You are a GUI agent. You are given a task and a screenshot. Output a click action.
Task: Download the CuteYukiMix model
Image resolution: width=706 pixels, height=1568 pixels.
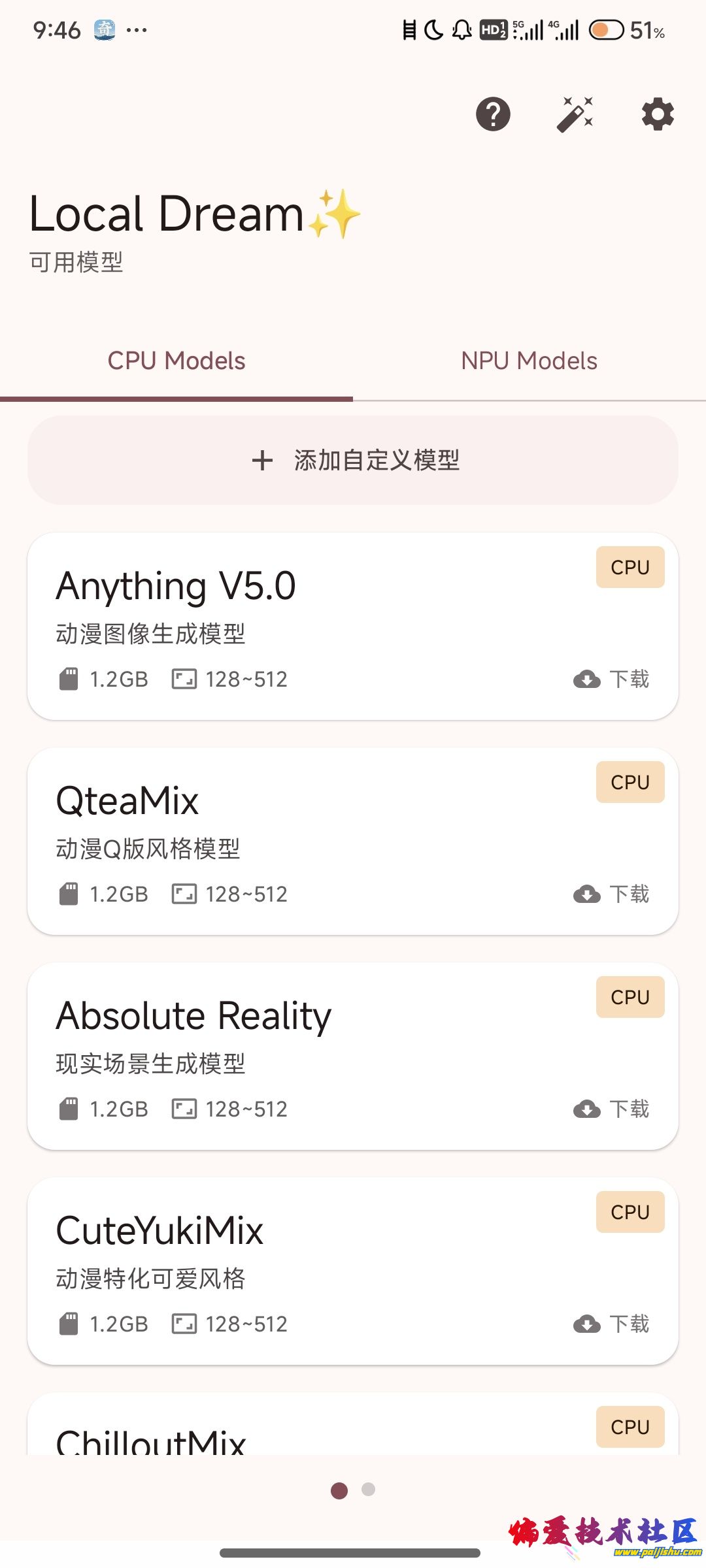coord(612,1324)
